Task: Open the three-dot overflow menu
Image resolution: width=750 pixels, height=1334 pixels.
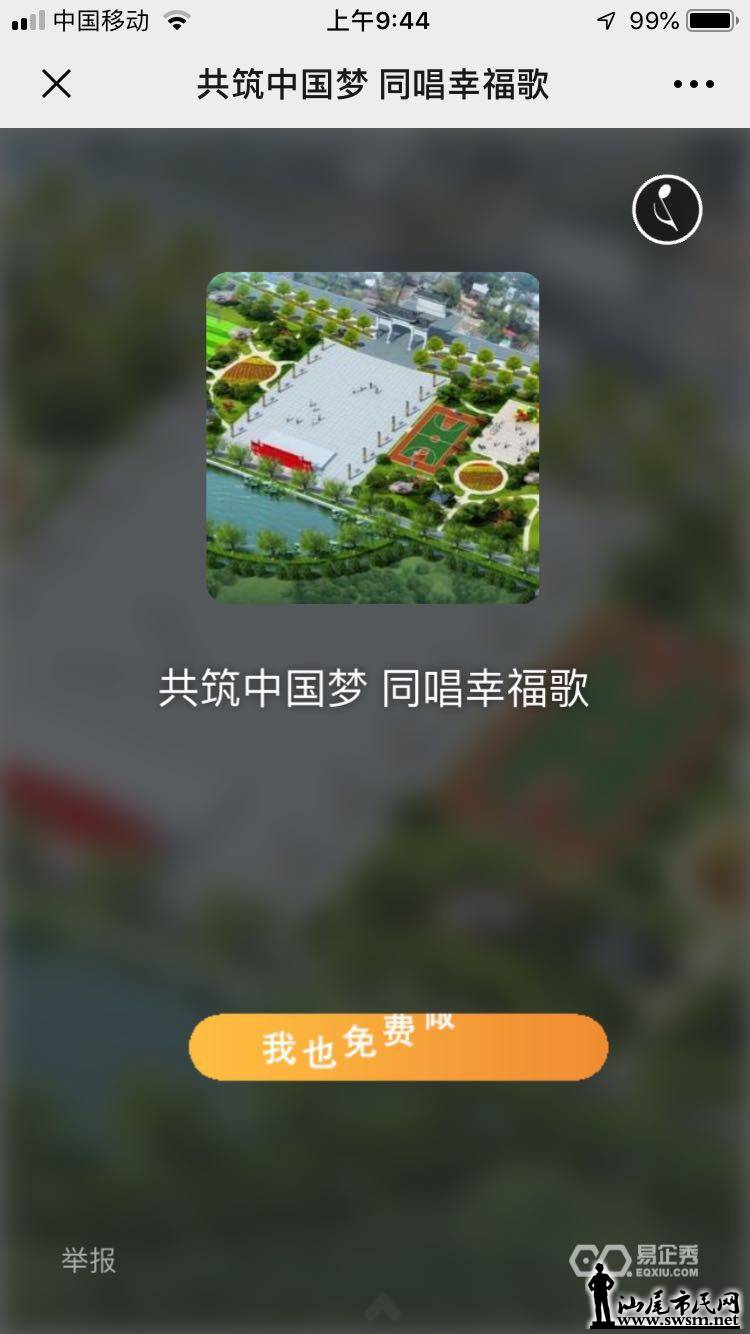Action: point(693,84)
